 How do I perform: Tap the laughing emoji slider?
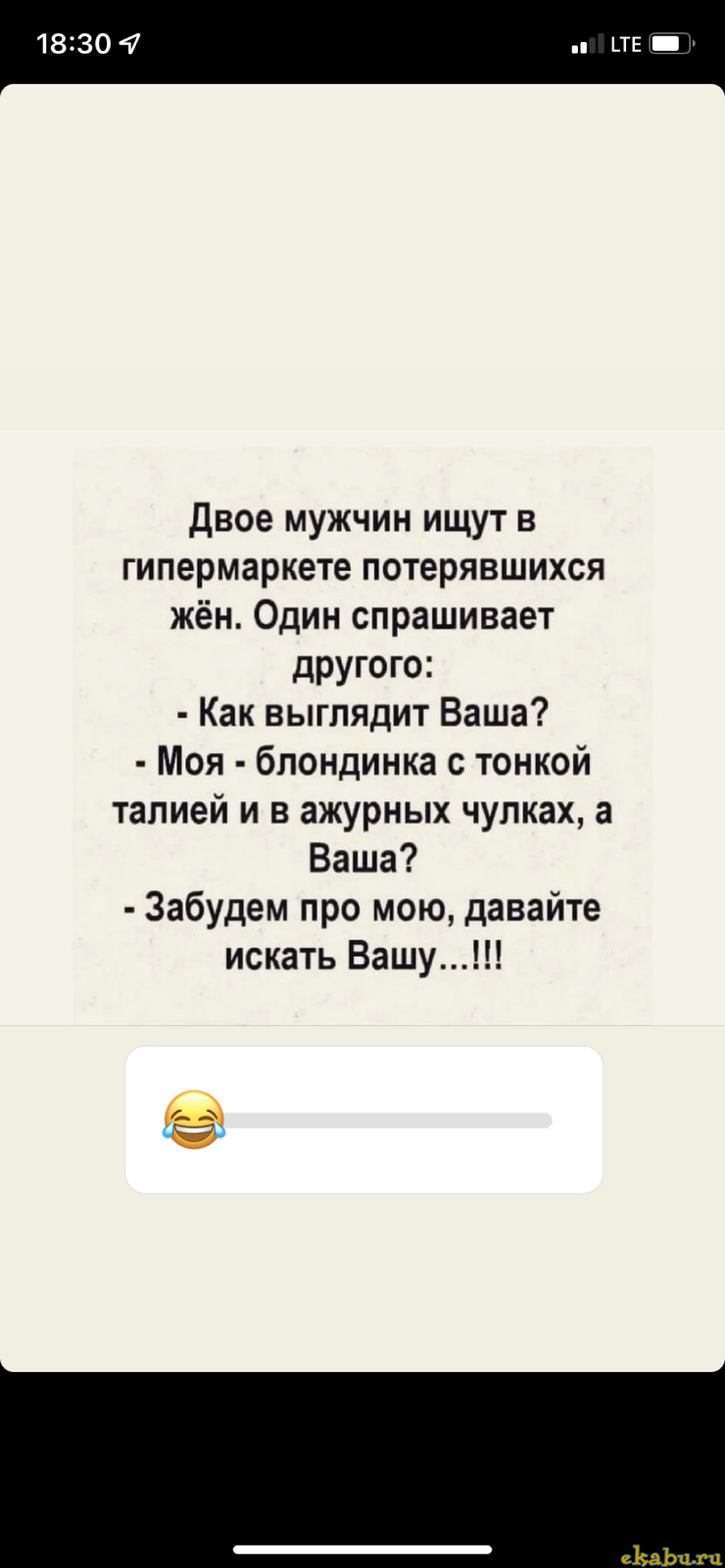[194, 1119]
